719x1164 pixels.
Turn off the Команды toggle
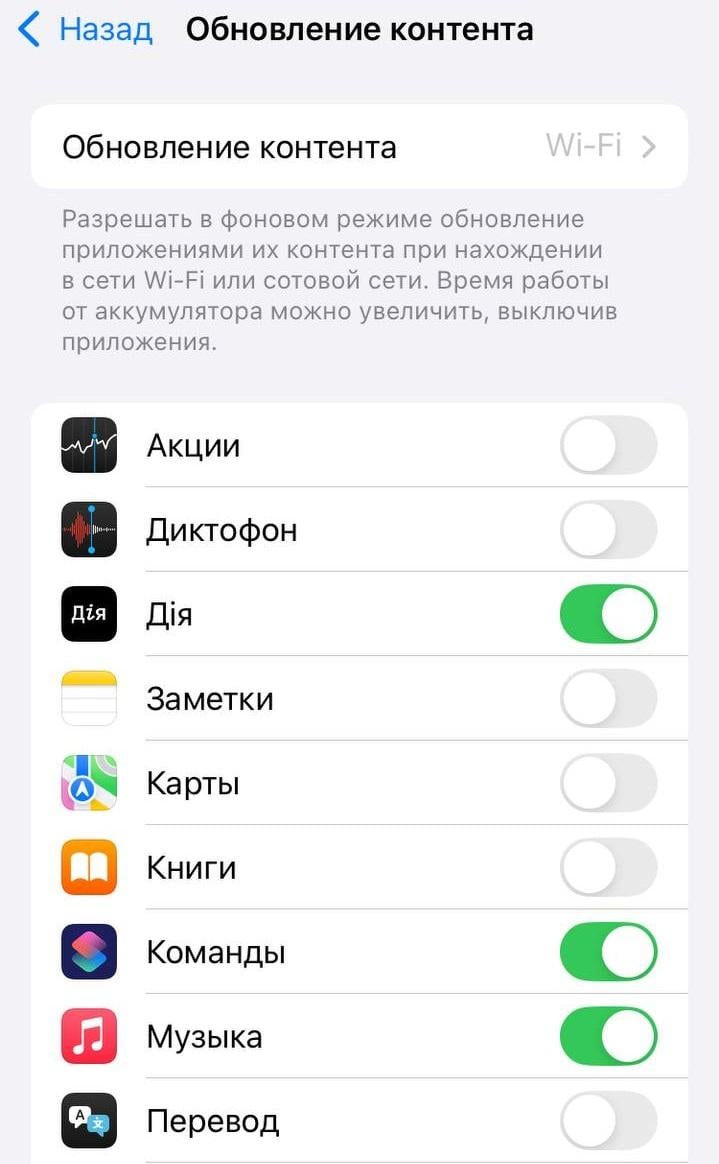click(608, 951)
